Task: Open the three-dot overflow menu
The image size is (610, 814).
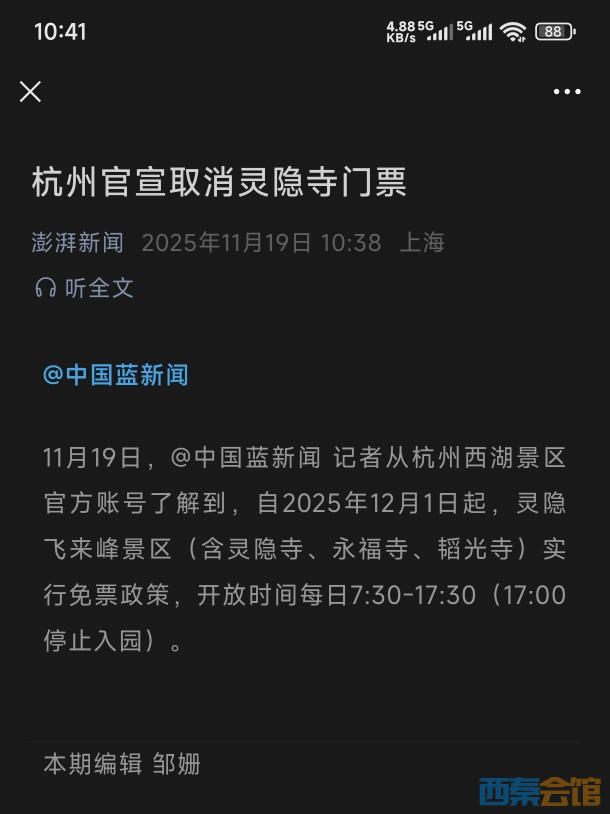Action: click(567, 92)
